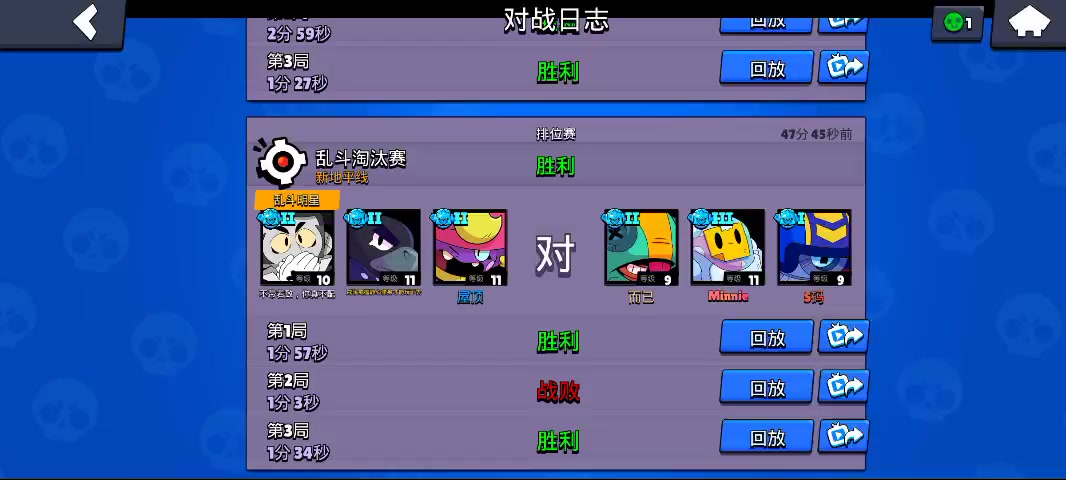Watch replay of 第2局 lasting 1分3秒
The width and height of the screenshot is (1066, 480).
coord(766,388)
